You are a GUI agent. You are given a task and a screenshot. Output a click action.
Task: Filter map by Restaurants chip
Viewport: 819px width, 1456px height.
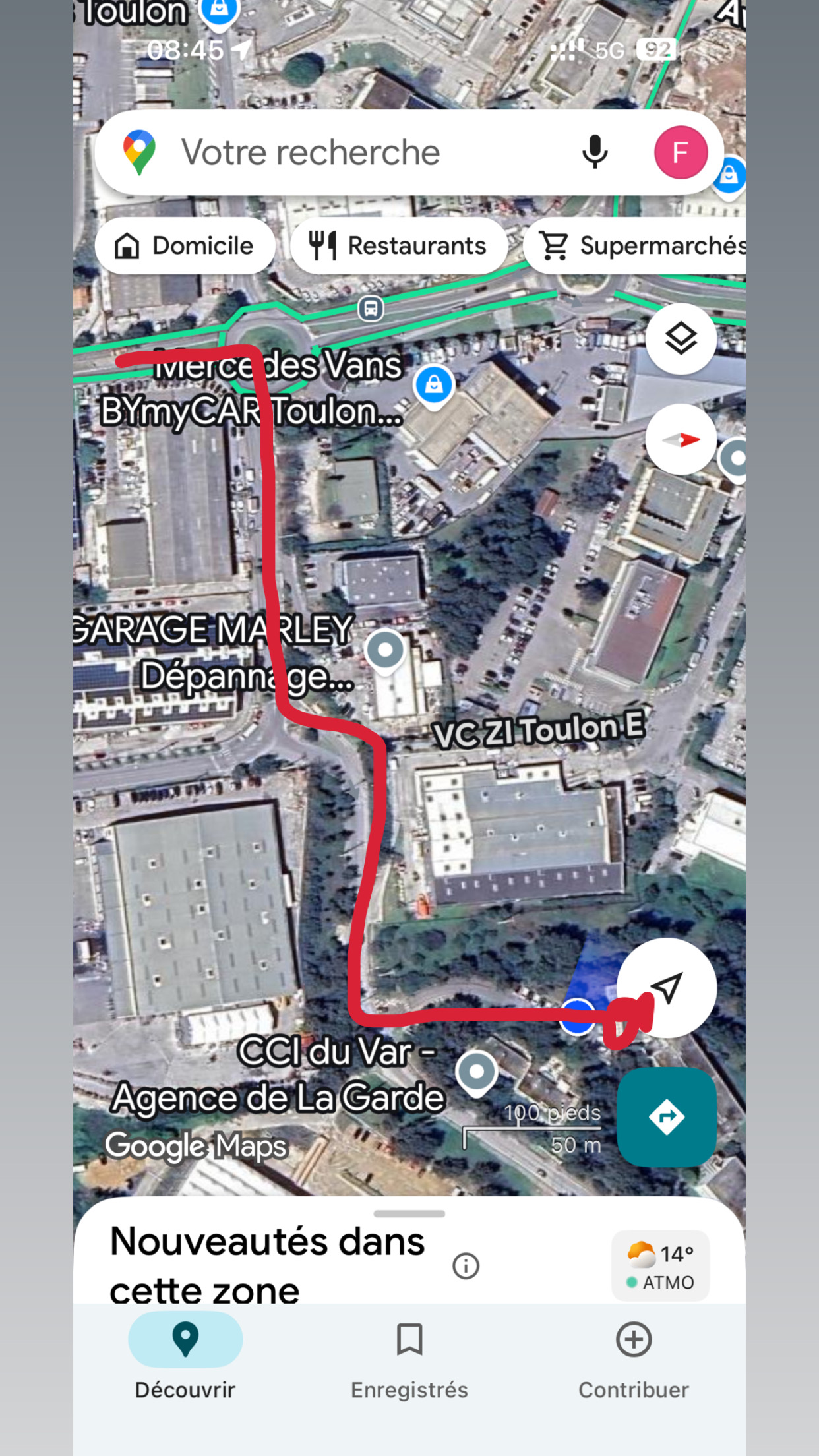[x=398, y=246]
